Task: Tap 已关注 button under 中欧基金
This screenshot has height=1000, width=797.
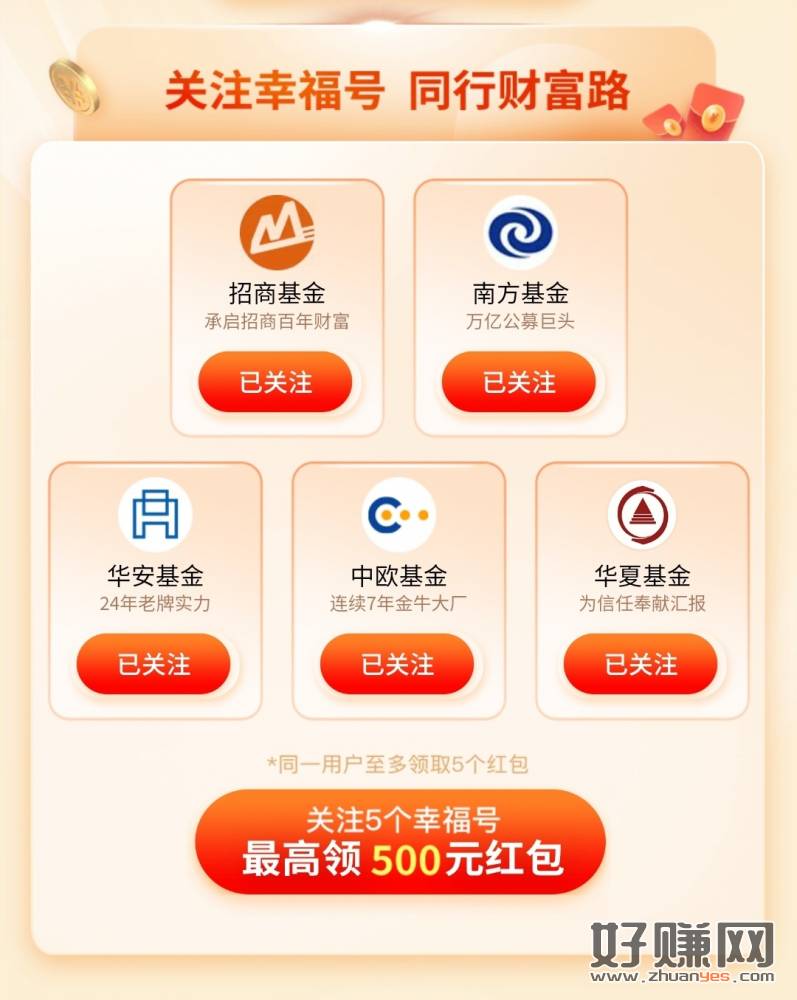Action: (397, 664)
